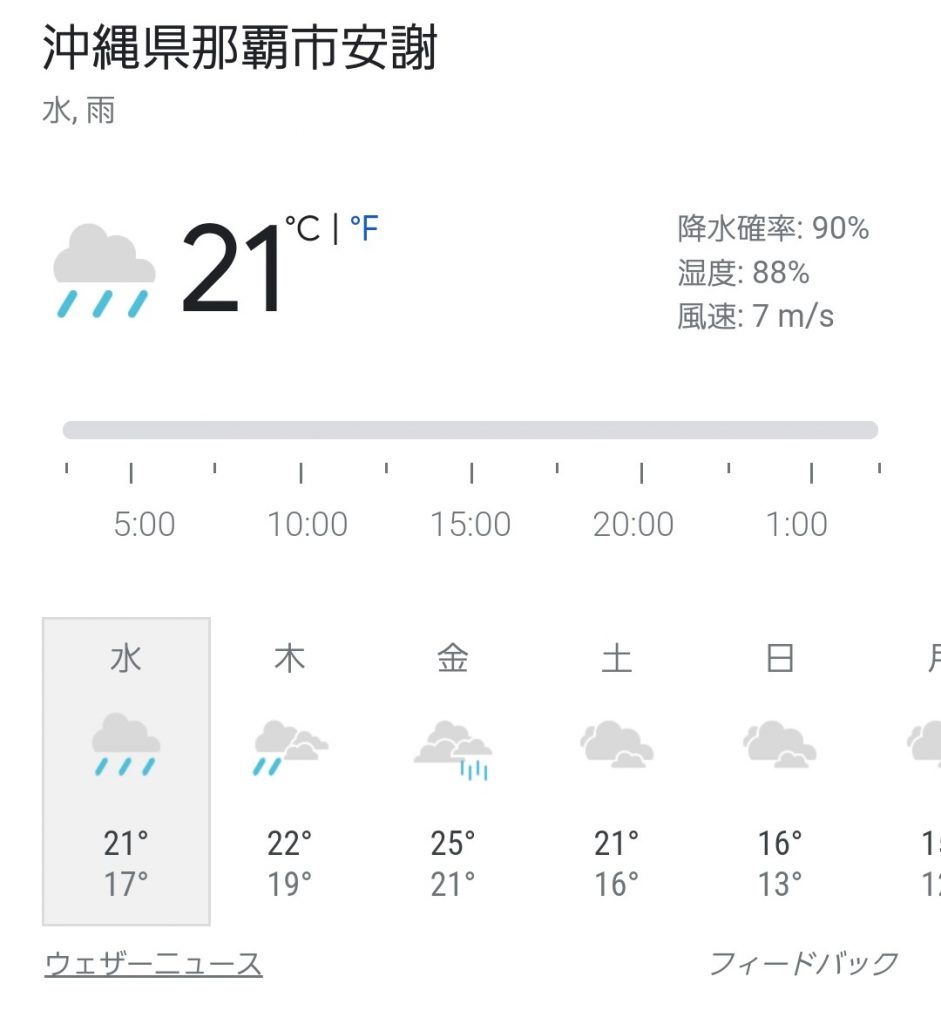Switch temperature unit to °F
The height and width of the screenshot is (1024, 941).
[x=364, y=230]
